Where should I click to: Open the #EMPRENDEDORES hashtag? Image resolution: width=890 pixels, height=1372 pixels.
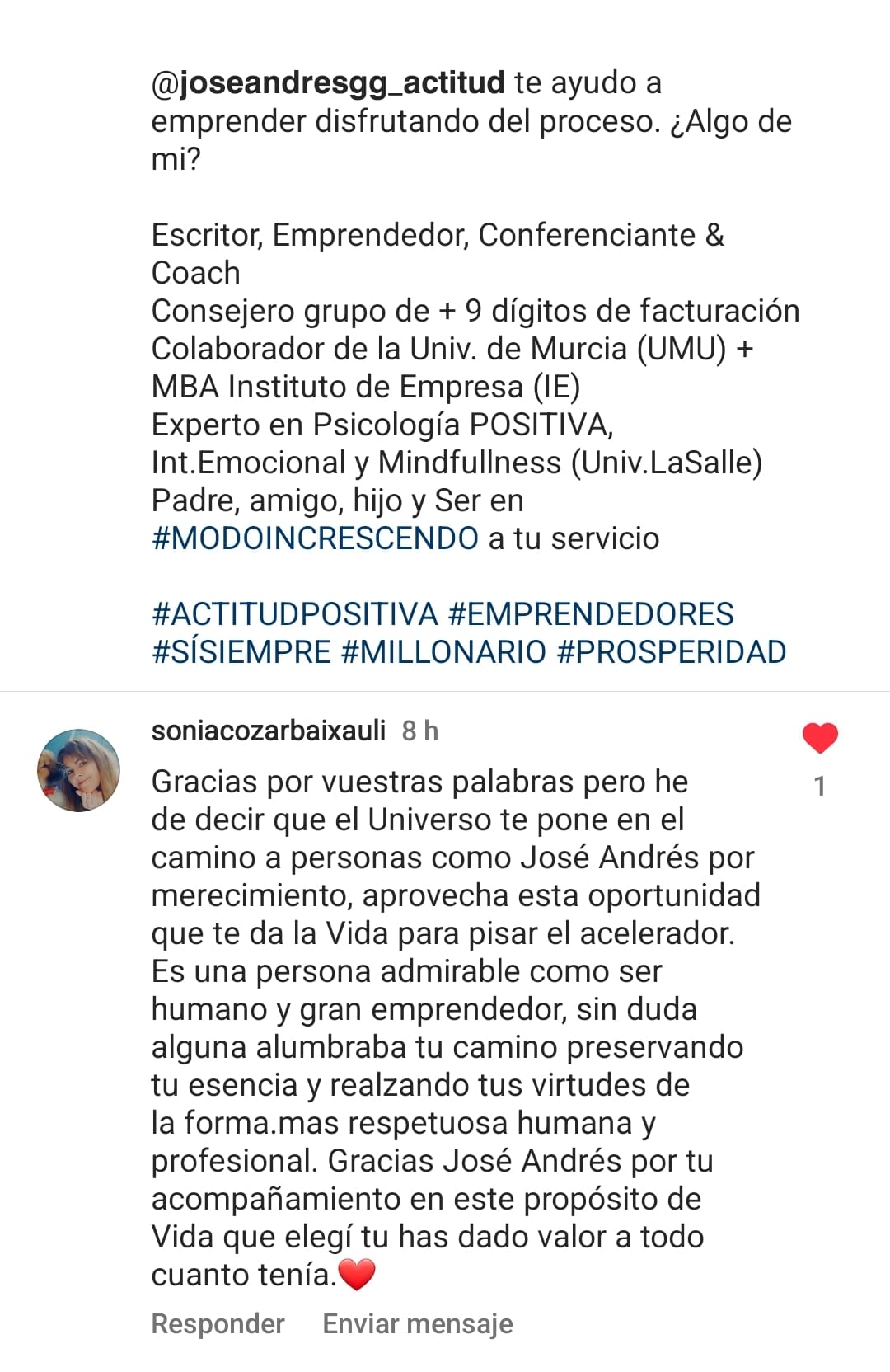[x=590, y=614]
